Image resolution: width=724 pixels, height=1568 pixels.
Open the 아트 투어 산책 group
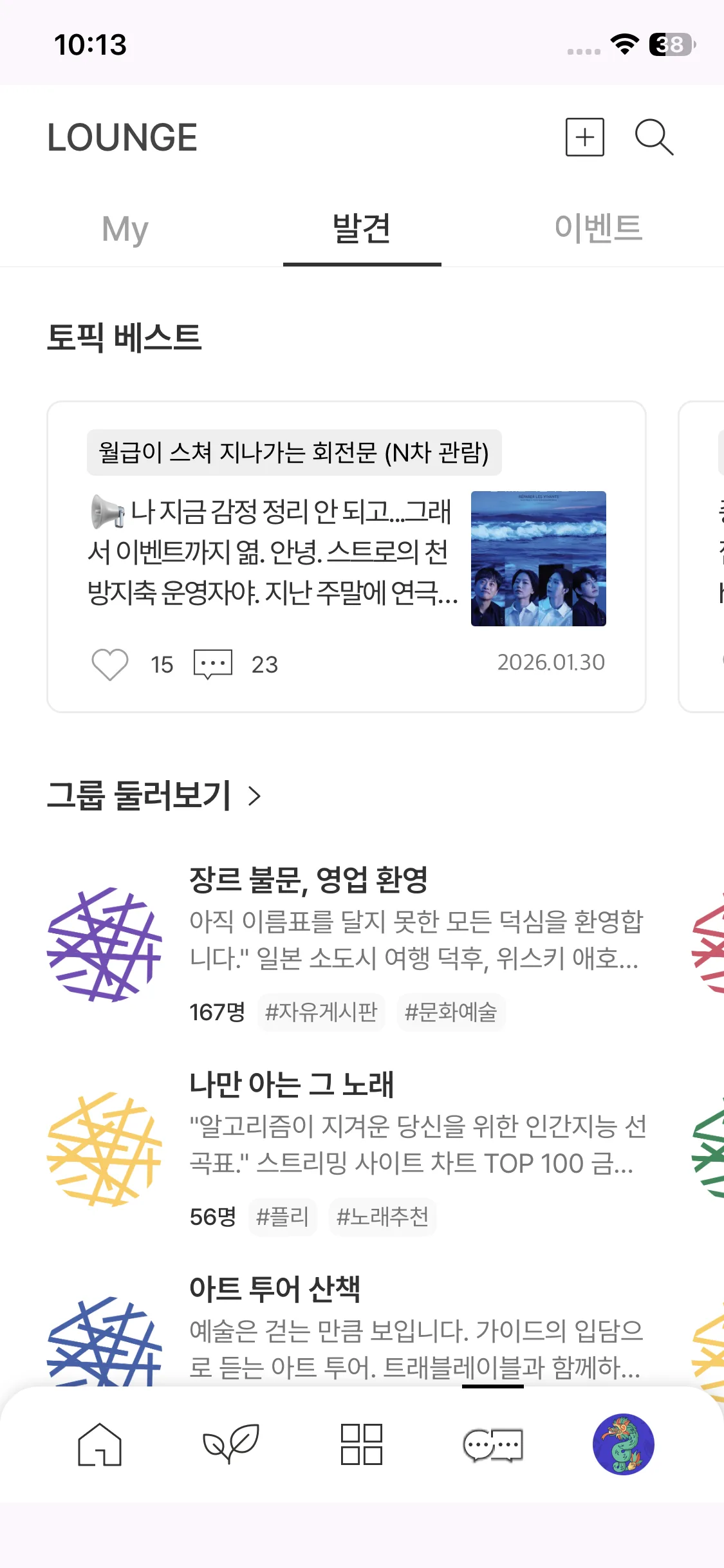coord(274,1289)
